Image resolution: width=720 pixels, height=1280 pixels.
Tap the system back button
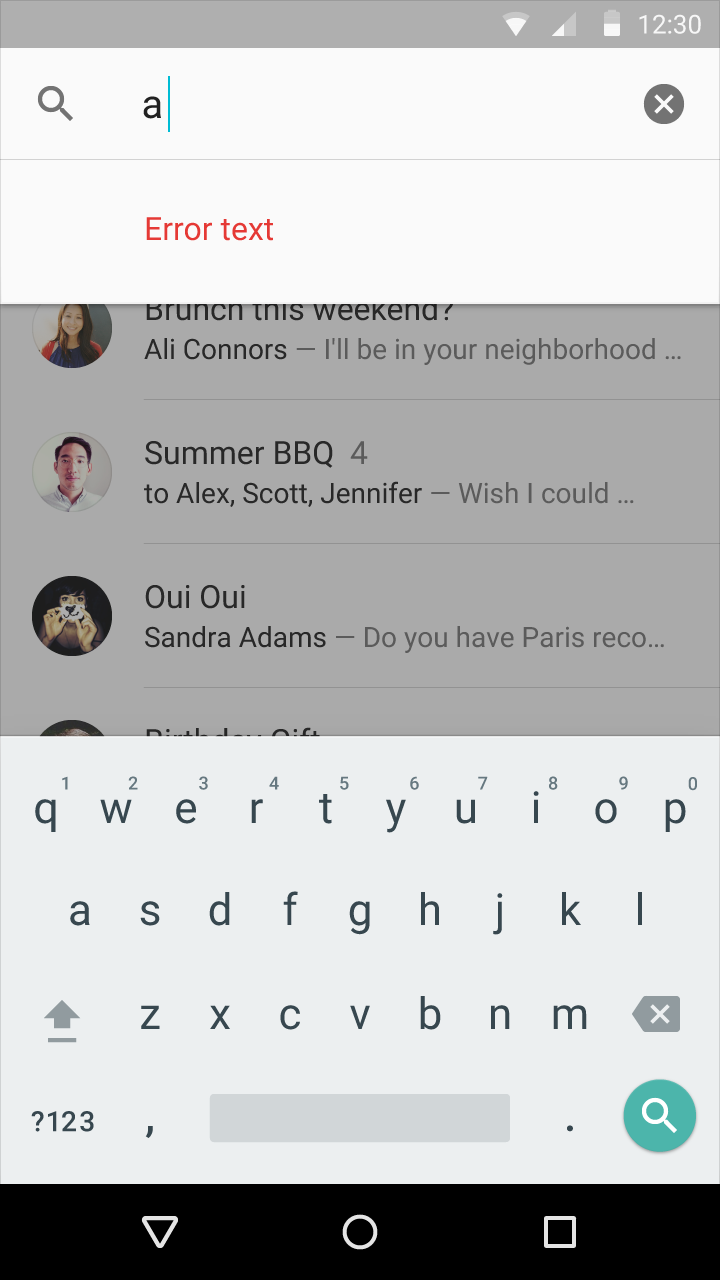160,1232
